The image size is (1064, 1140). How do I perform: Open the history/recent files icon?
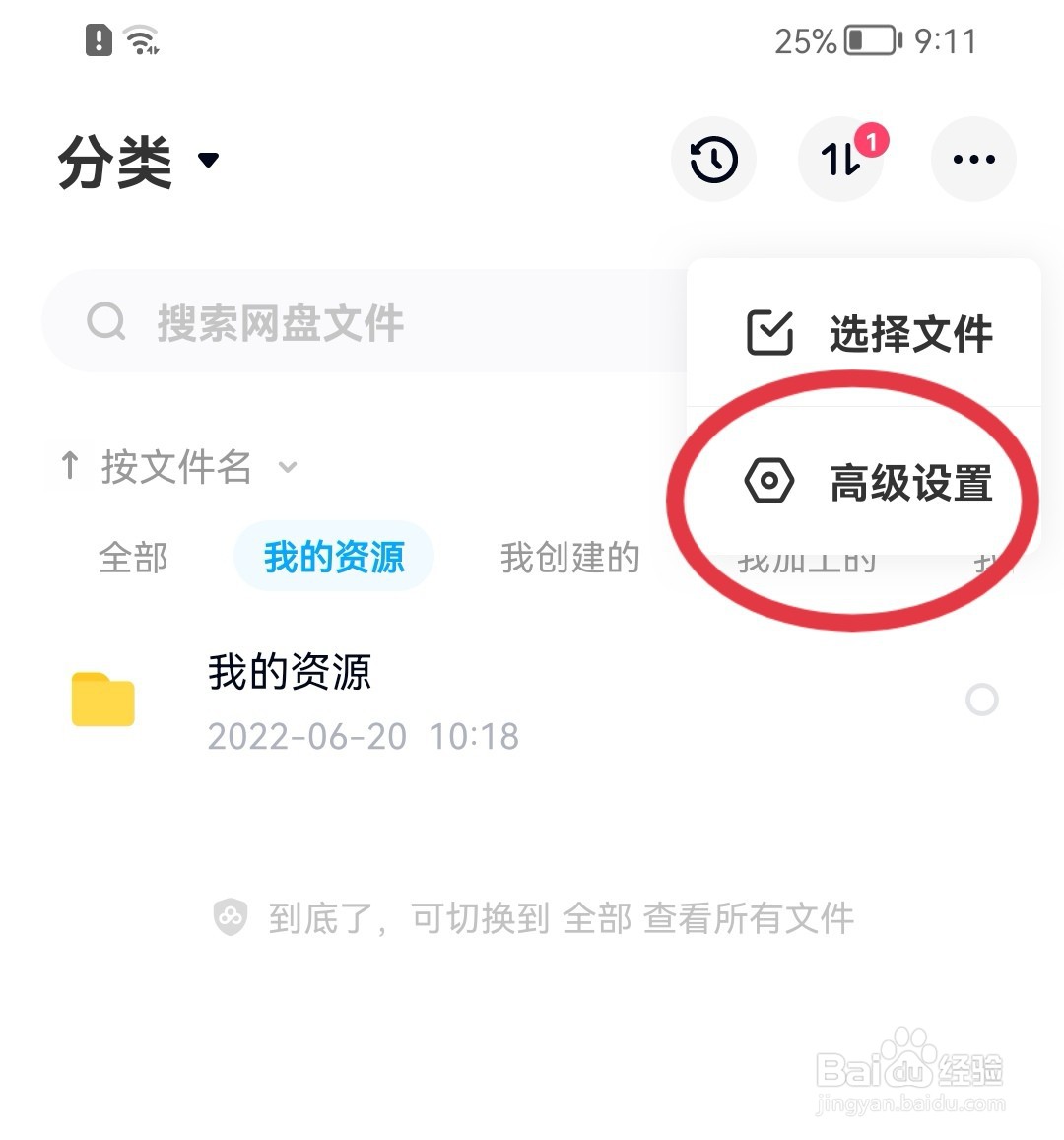(x=713, y=159)
